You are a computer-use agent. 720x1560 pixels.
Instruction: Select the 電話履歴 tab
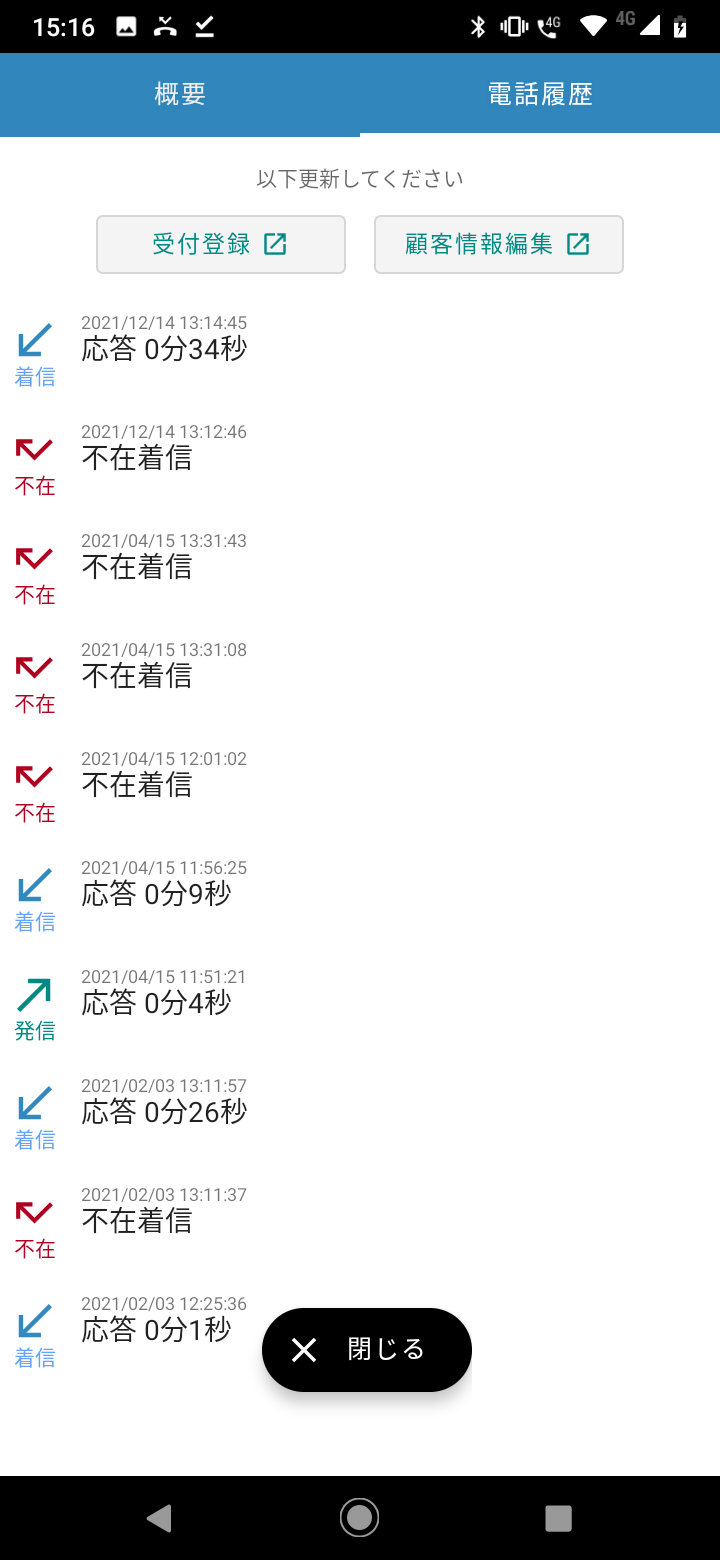[x=540, y=94]
